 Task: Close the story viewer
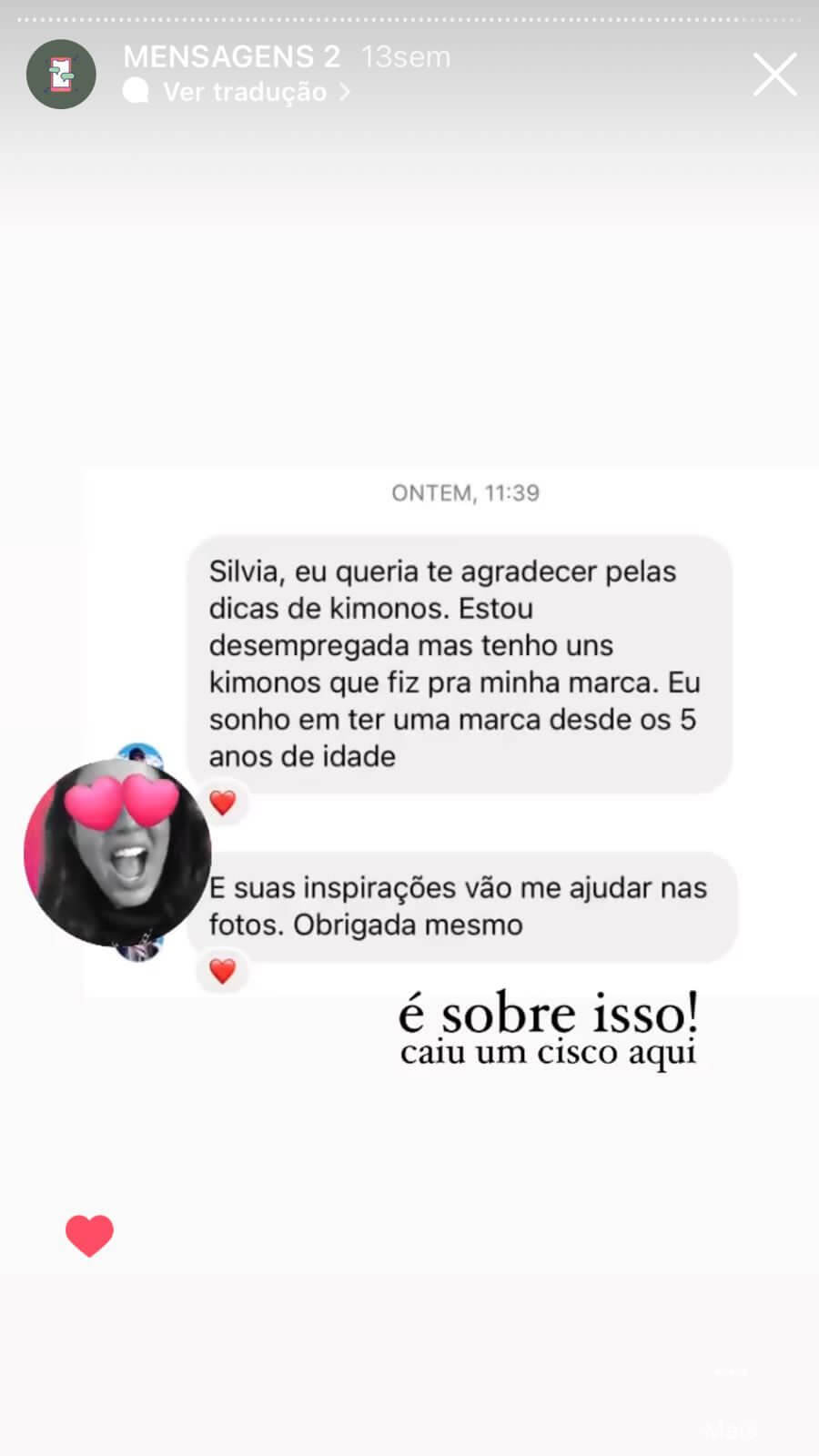[774, 75]
